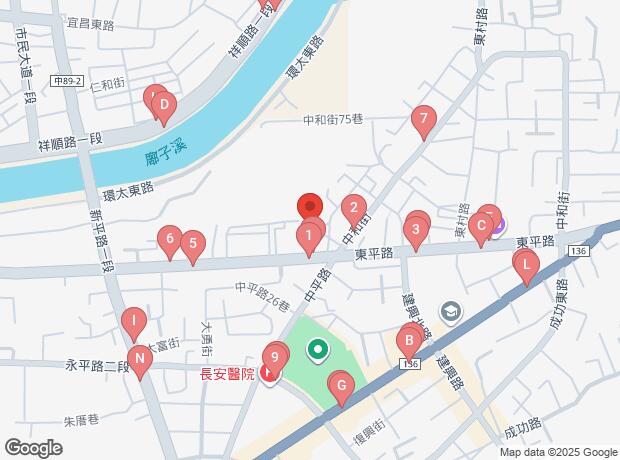This screenshot has width=620, height=460.
Task: Select map pin labeled D
Action: point(164,105)
